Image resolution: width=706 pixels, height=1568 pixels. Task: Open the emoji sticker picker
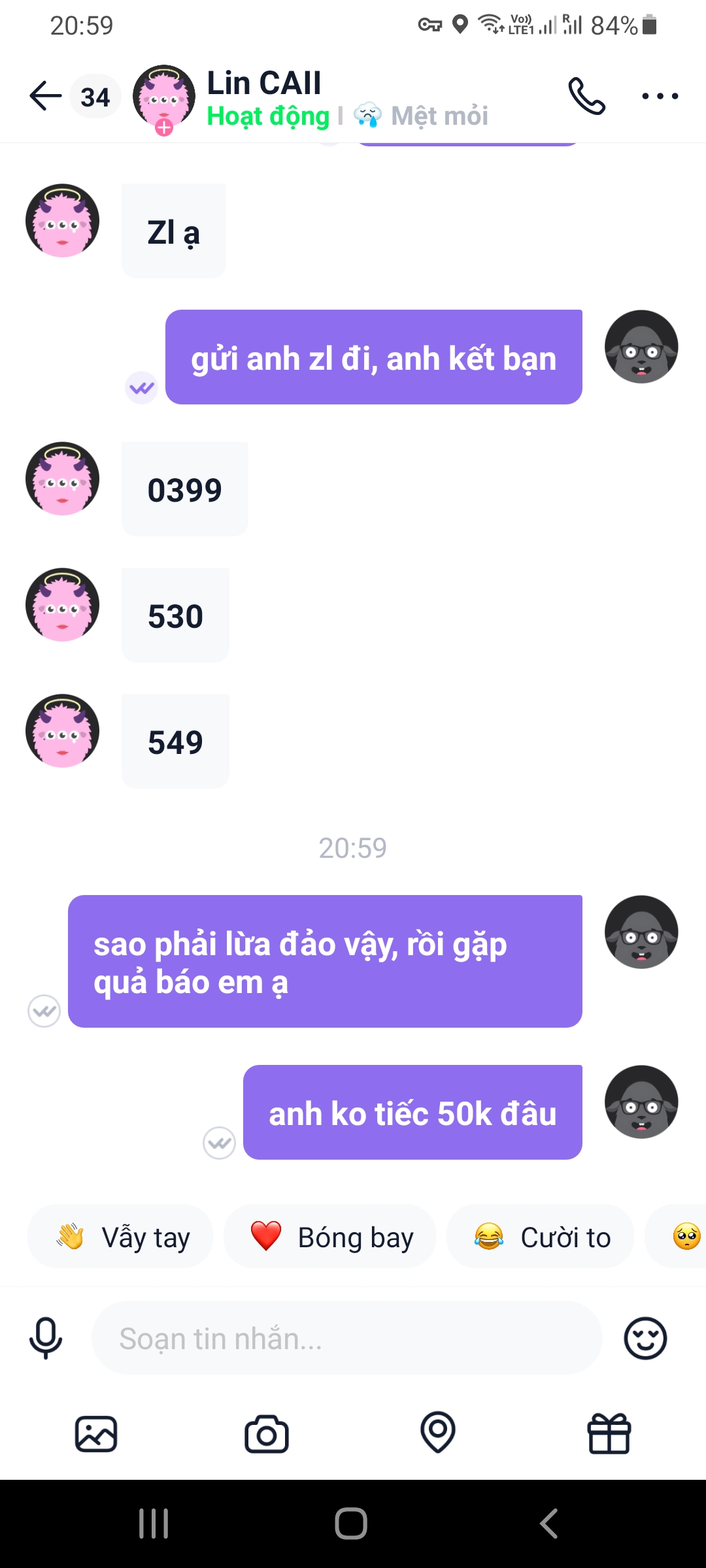(x=645, y=1338)
